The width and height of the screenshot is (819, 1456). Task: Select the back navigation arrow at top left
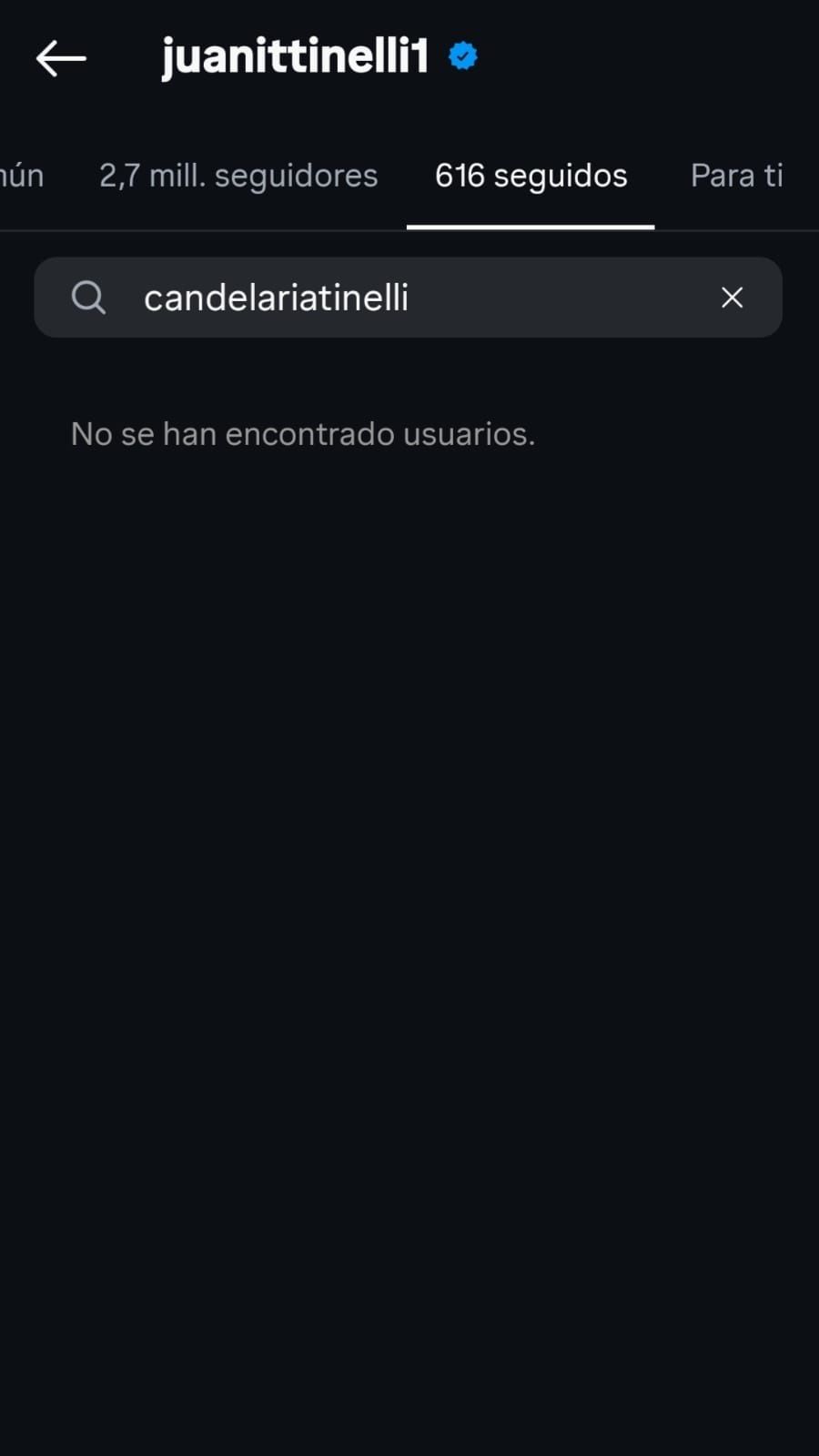click(x=60, y=56)
